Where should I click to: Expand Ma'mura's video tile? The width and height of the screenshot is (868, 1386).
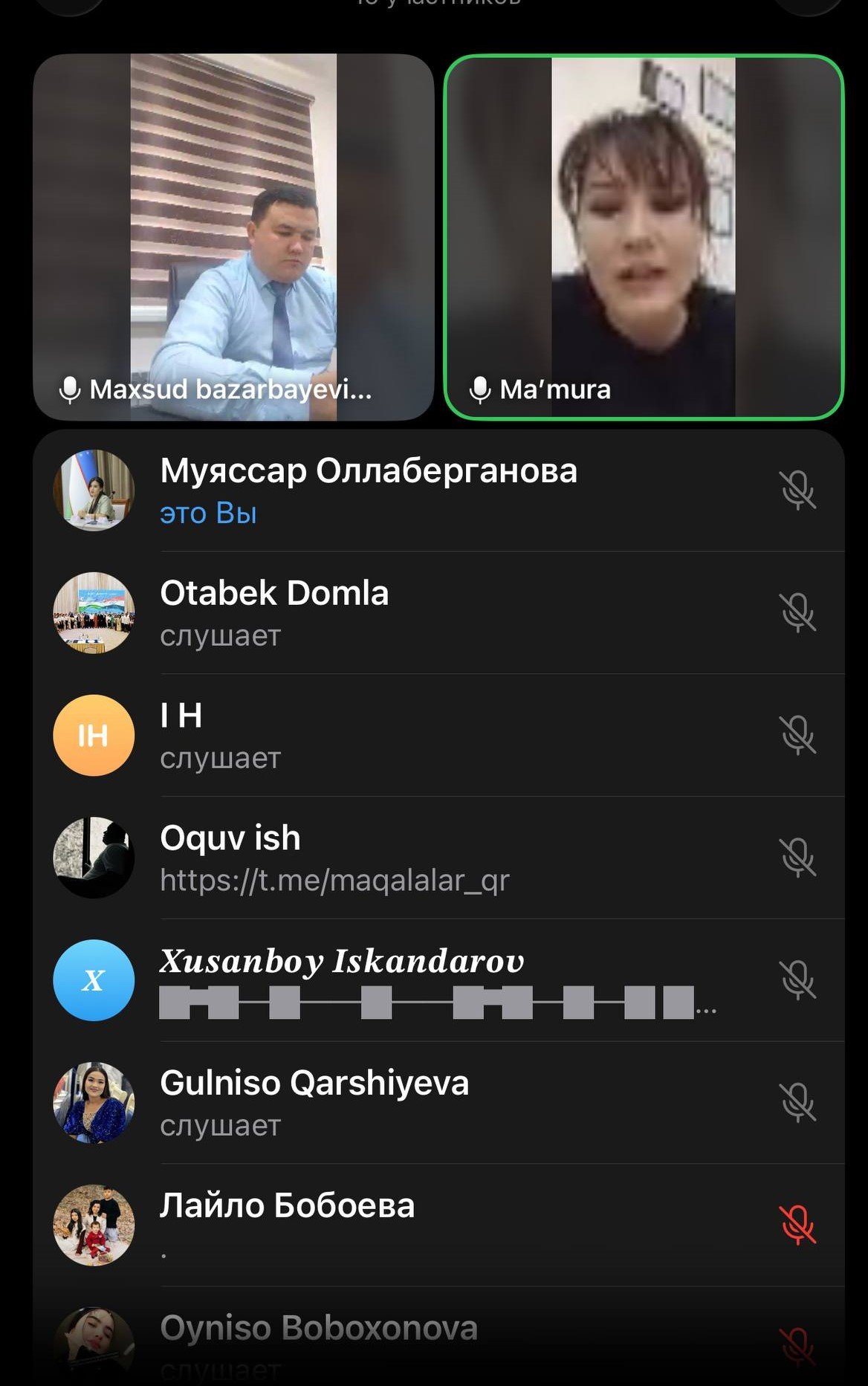pyautogui.click(x=644, y=236)
